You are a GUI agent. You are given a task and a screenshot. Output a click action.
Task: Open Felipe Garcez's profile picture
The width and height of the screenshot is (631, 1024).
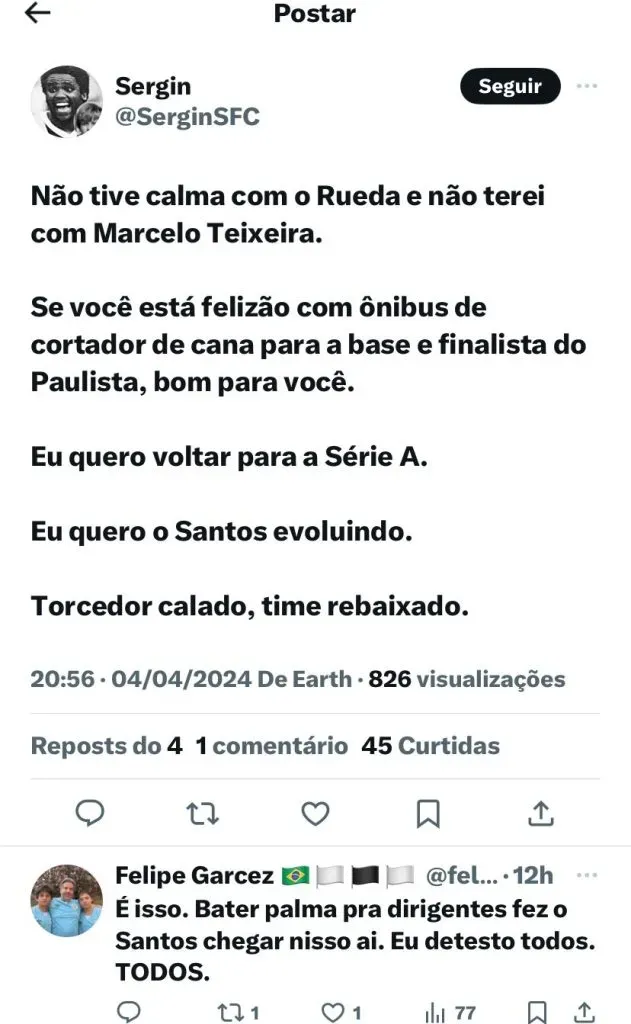tap(66, 901)
